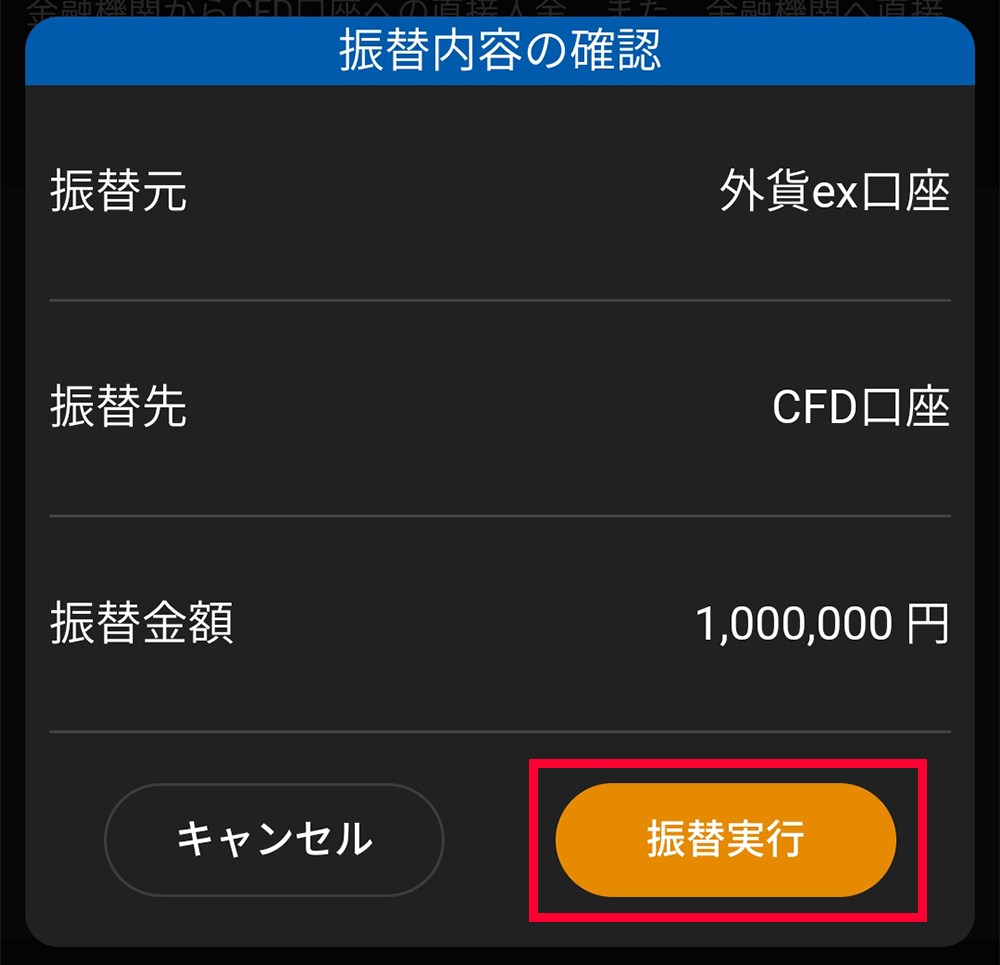Image resolution: width=1000 pixels, height=965 pixels.
Task: Confirm transfer with 振替実行 button
Action: [x=725, y=840]
